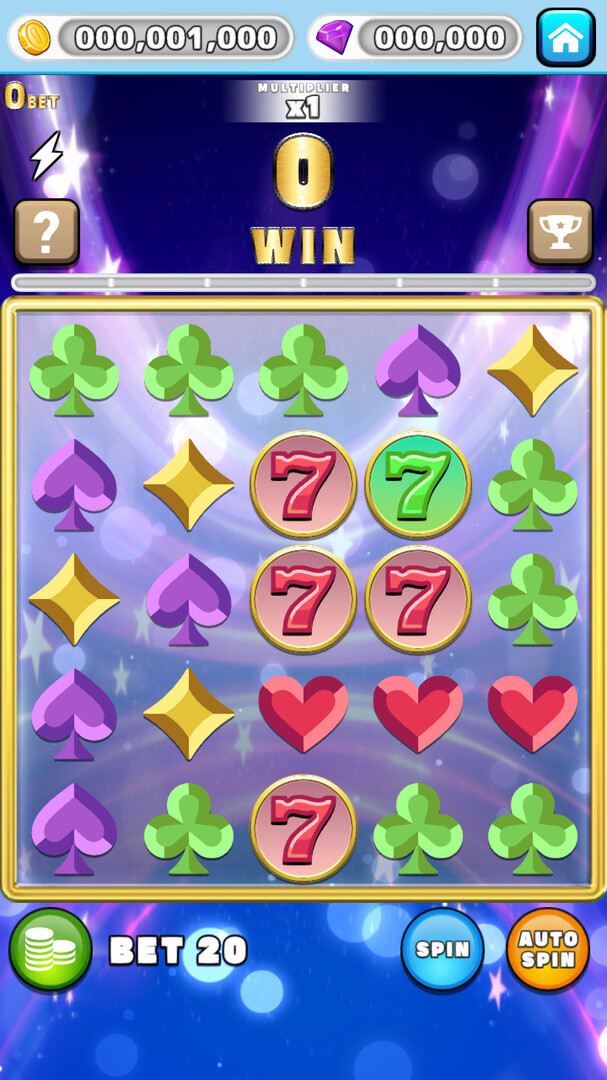Screen dimensions: 607x1080
Task: Open the trophy leaderboard button
Action: (x=560, y=232)
